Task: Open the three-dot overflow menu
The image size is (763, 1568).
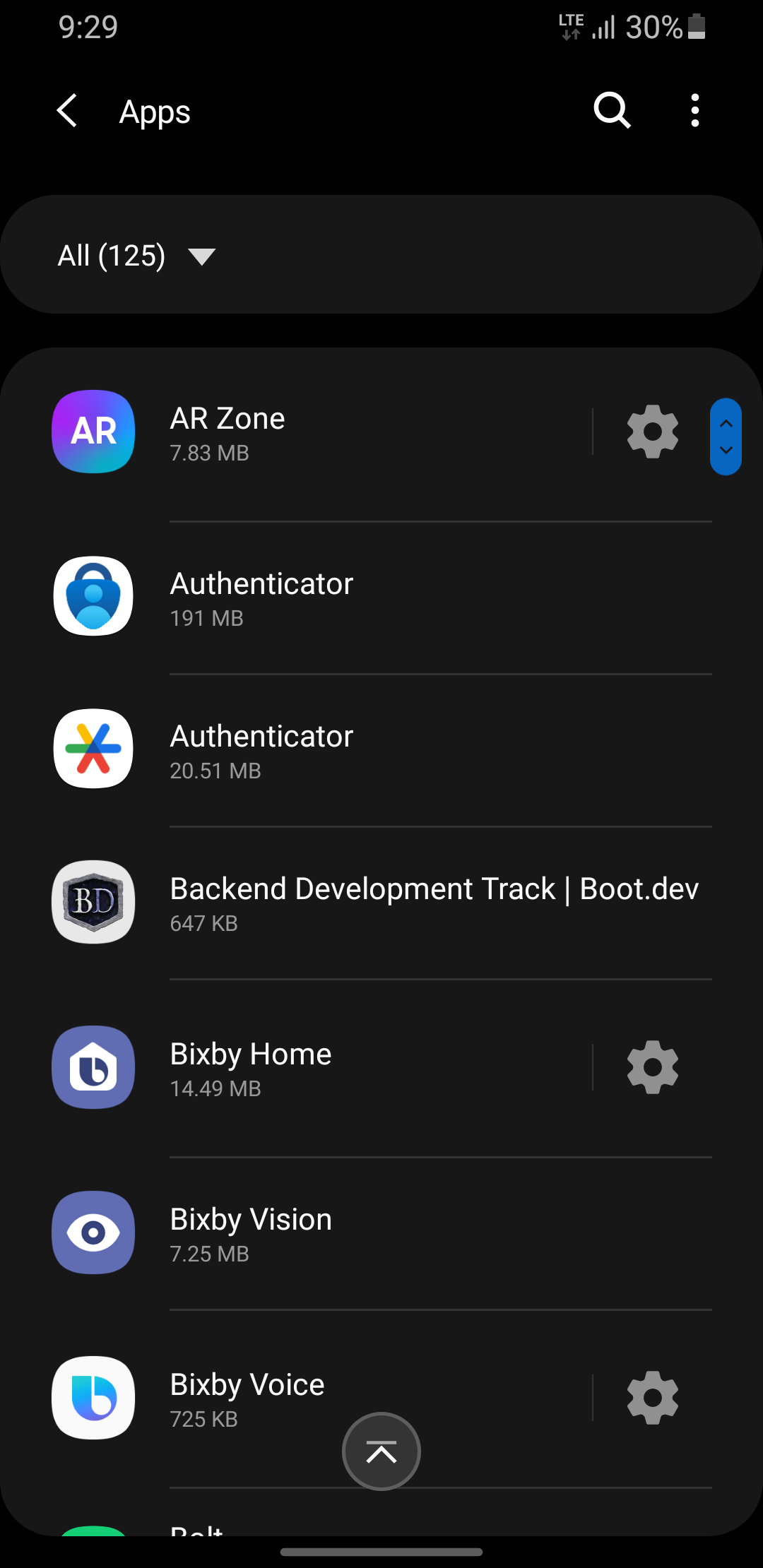Action: (695, 111)
